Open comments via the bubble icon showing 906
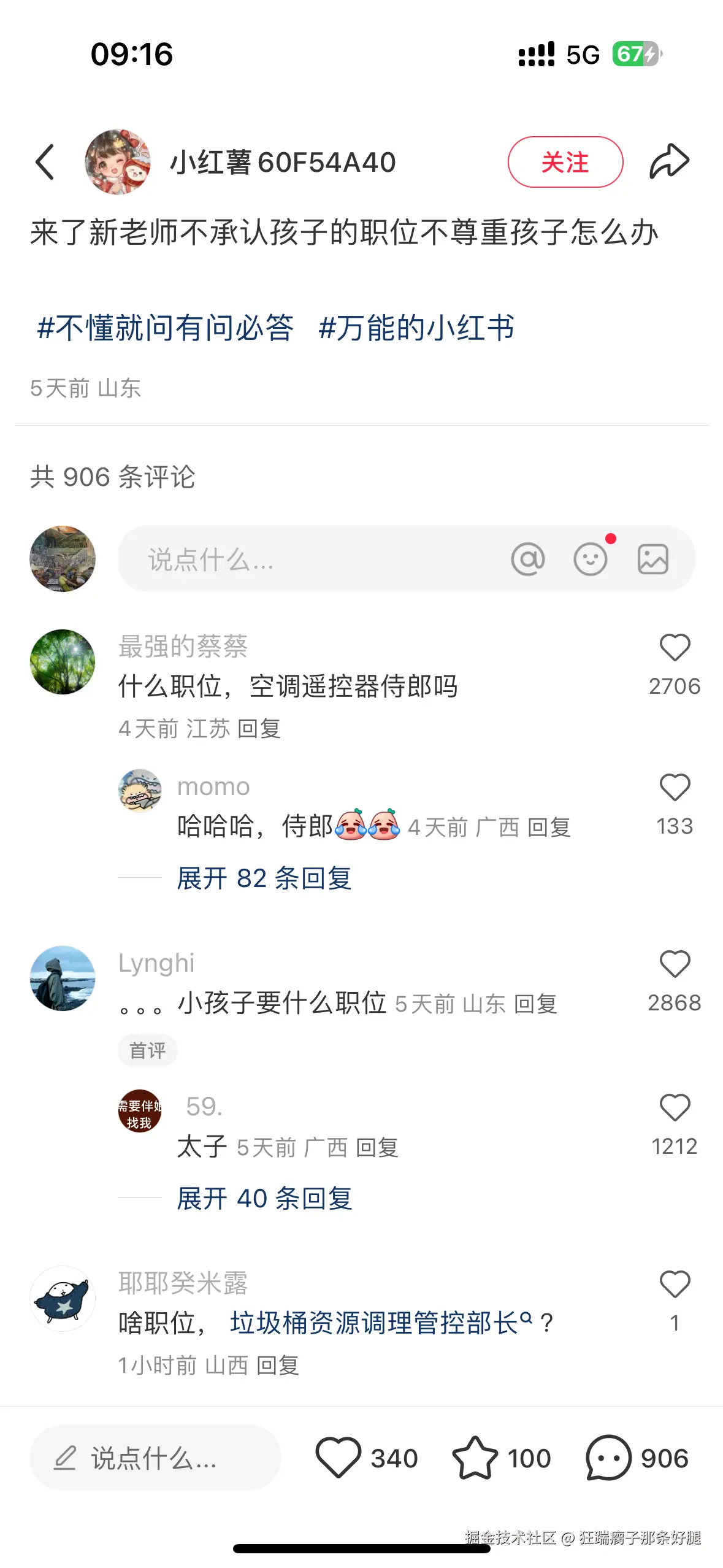Viewport: 723px width, 1568px height. tap(608, 1458)
